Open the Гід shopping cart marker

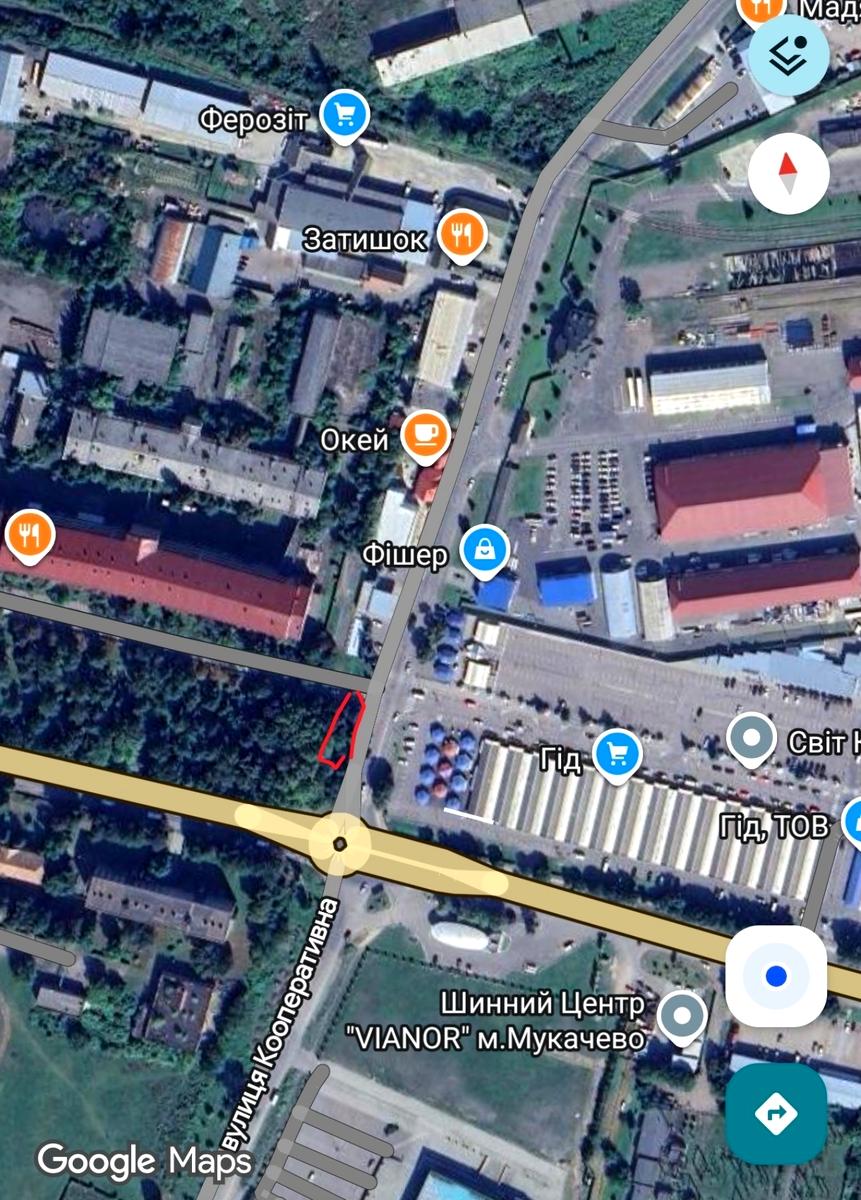[x=617, y=753]
